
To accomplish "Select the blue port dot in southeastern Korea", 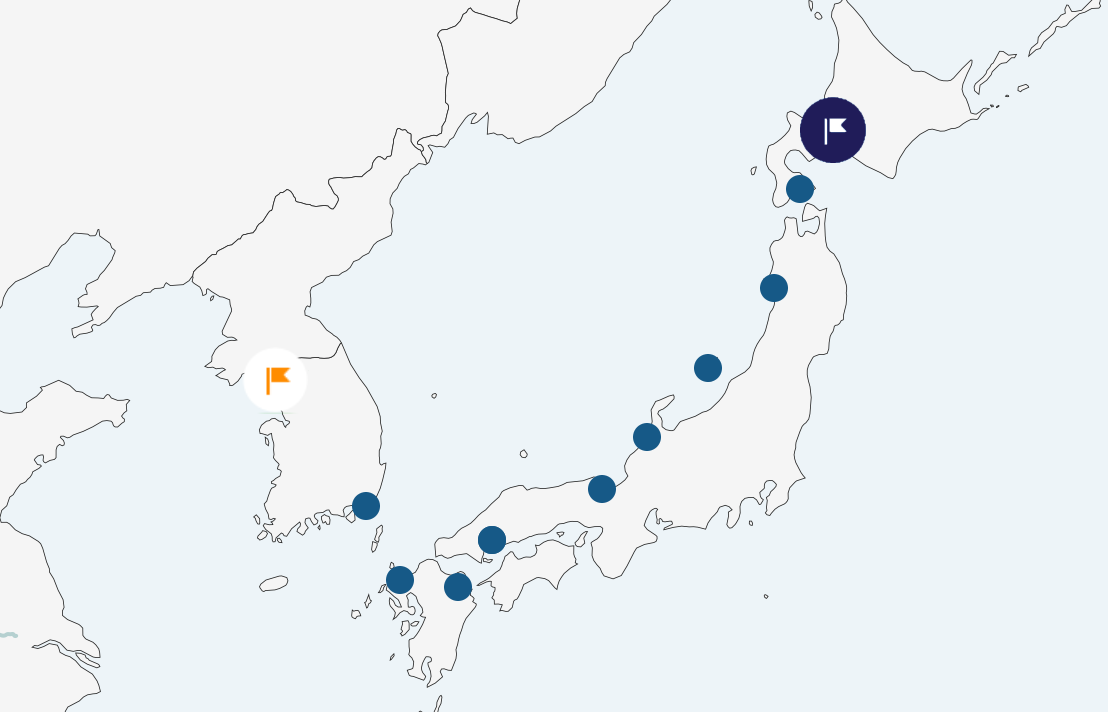I will [366, 506].
